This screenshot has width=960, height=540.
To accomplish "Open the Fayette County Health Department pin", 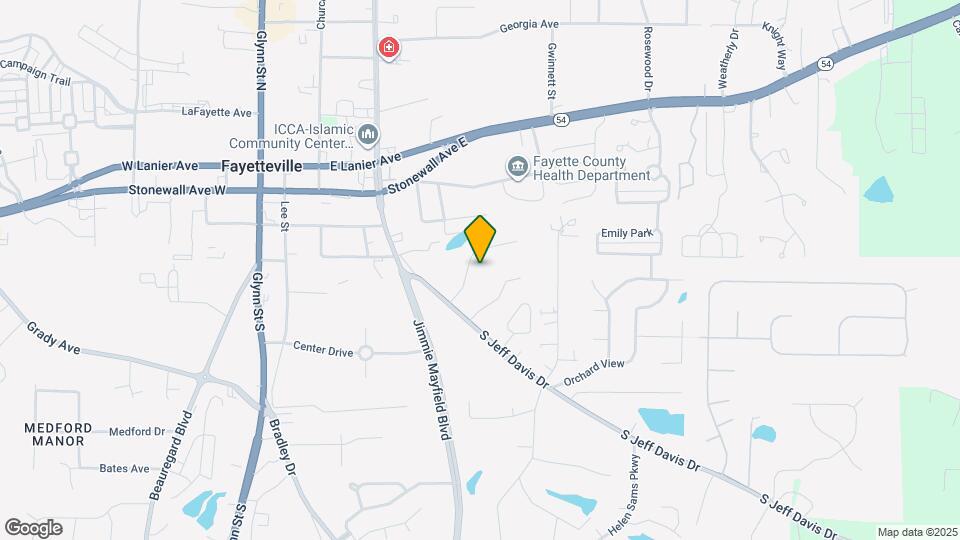I will 517,167.
